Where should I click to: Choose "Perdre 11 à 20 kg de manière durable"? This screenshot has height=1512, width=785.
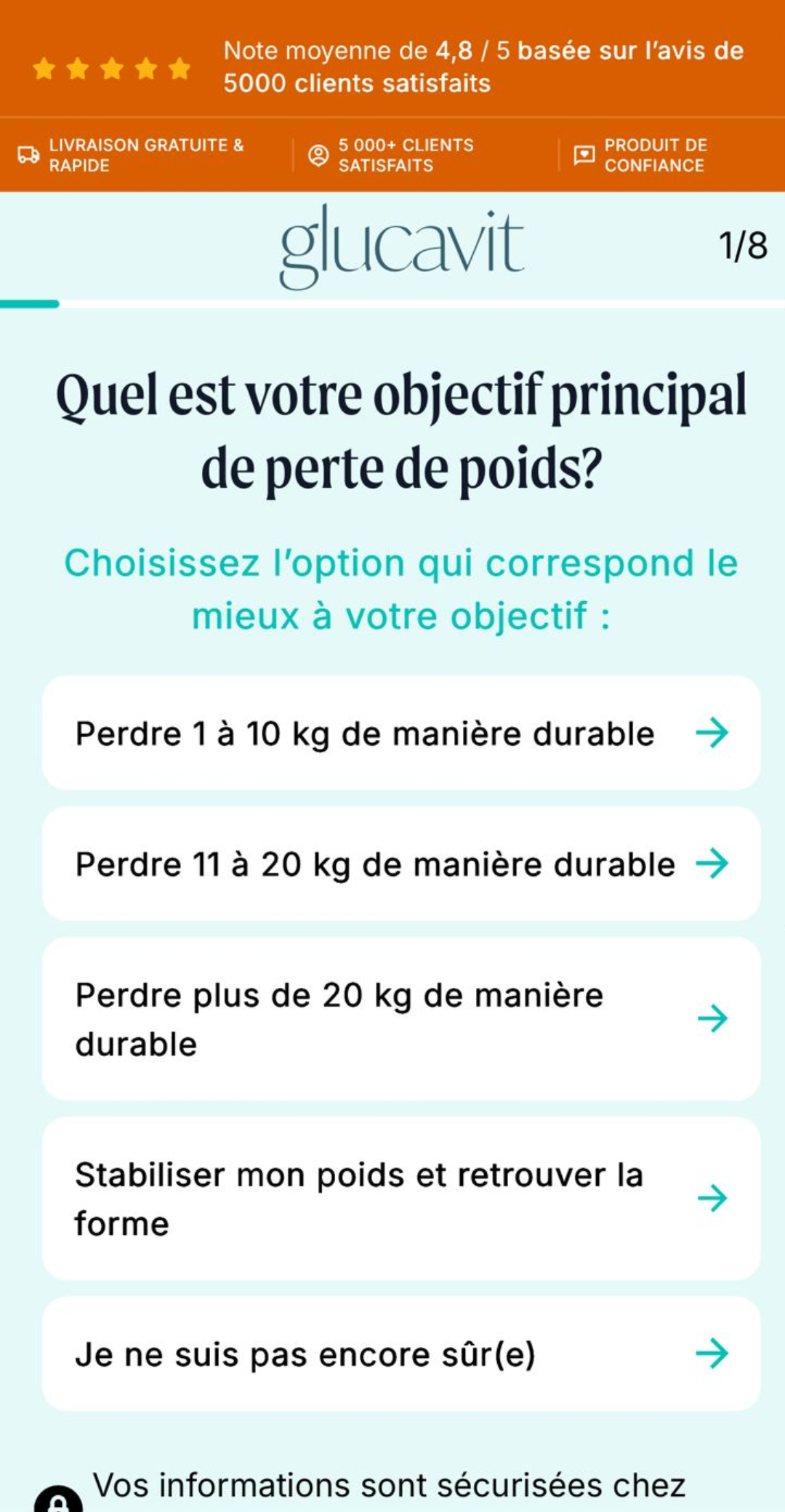click(x=401, y=864)
